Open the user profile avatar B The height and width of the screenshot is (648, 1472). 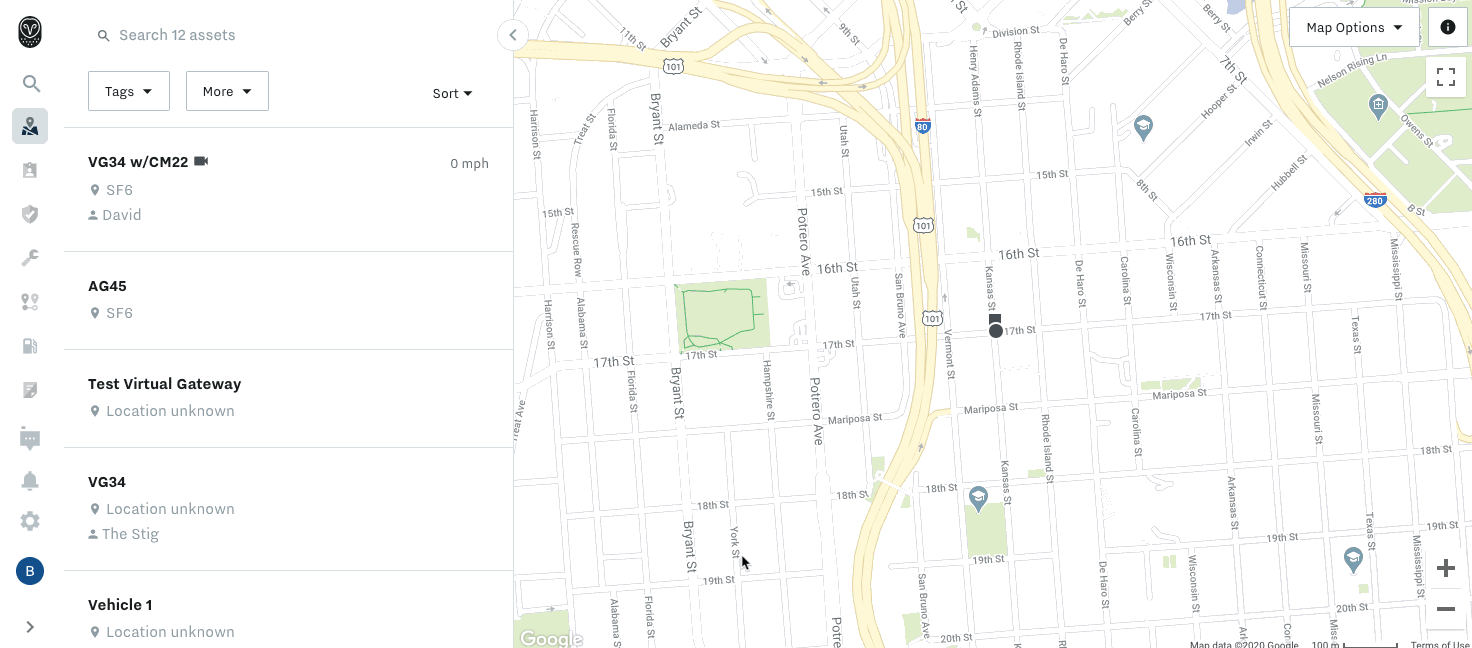point(30,572)
